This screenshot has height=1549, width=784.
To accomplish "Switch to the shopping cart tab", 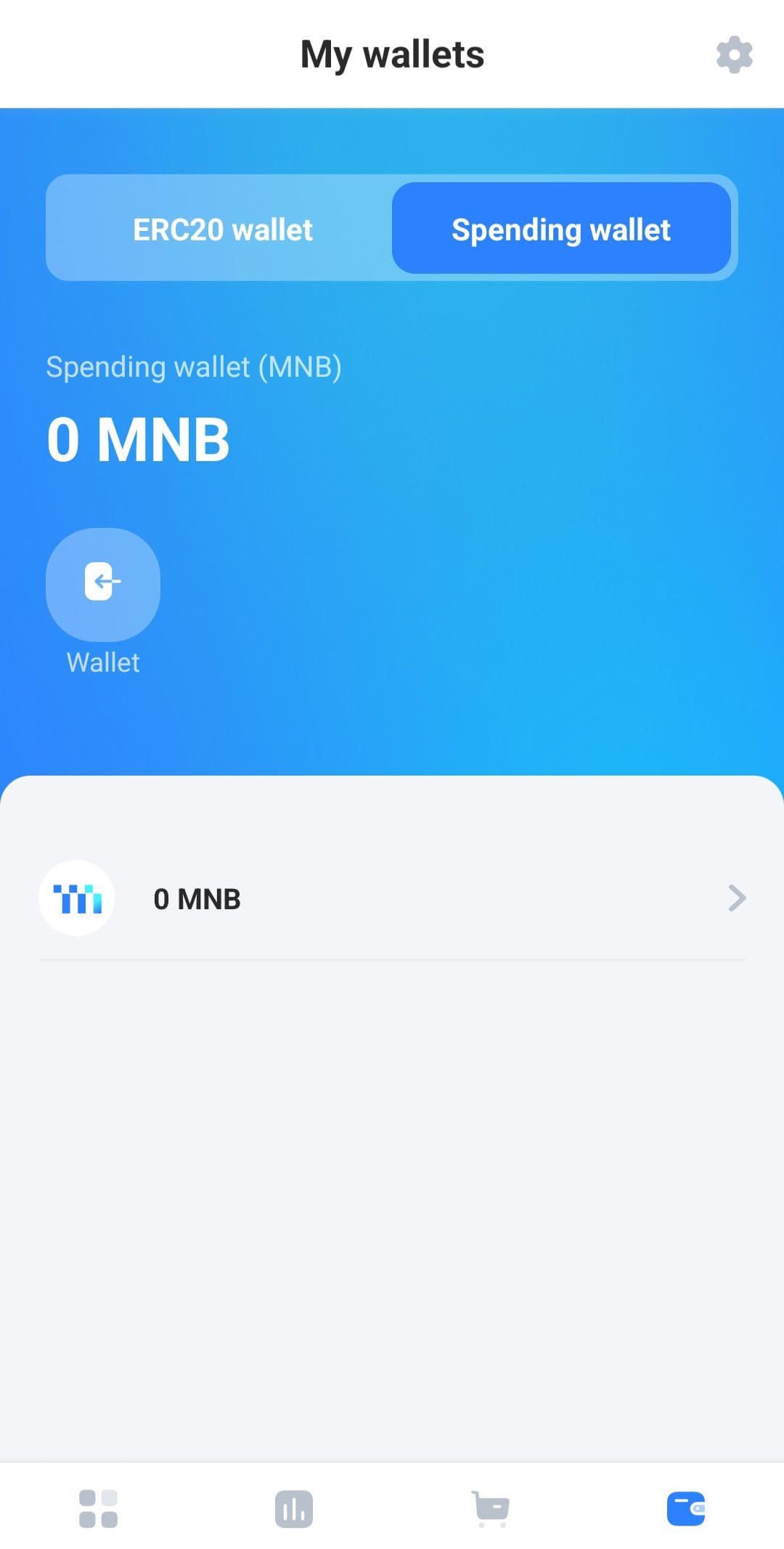I will (491, 1508).
